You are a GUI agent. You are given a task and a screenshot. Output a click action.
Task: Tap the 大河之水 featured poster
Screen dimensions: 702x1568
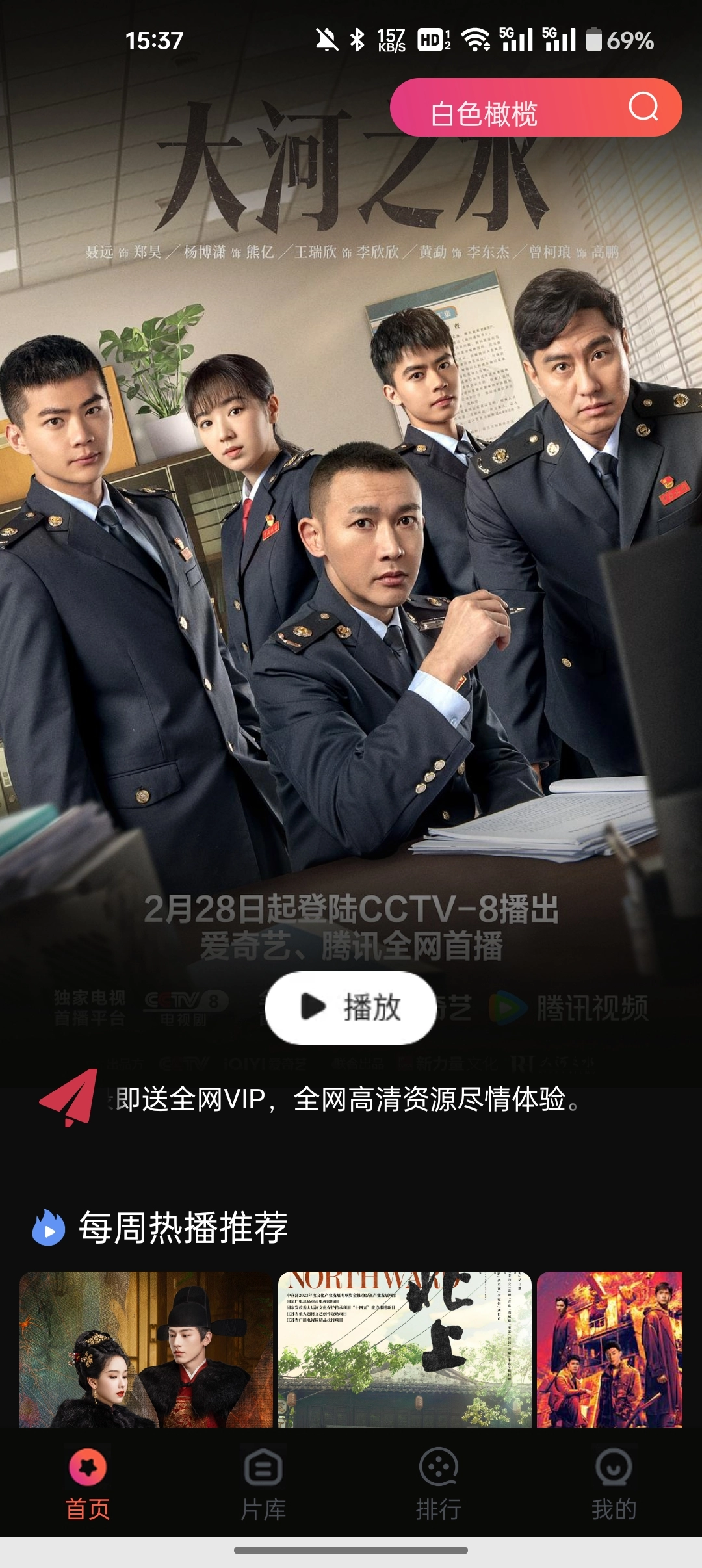[x=351, y=585]
